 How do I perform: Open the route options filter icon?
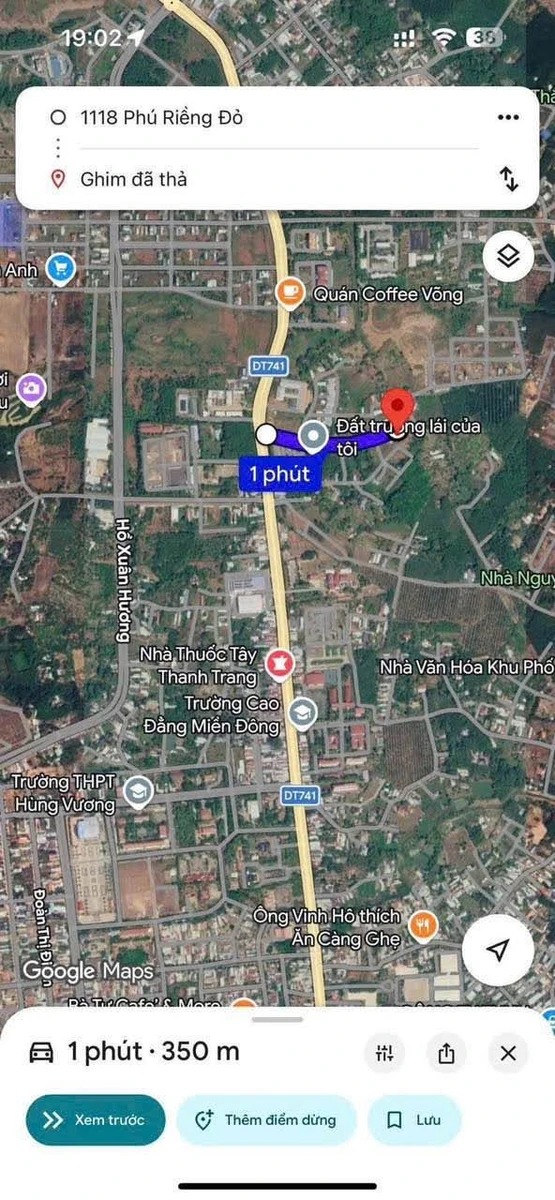tap(384, 1052)
